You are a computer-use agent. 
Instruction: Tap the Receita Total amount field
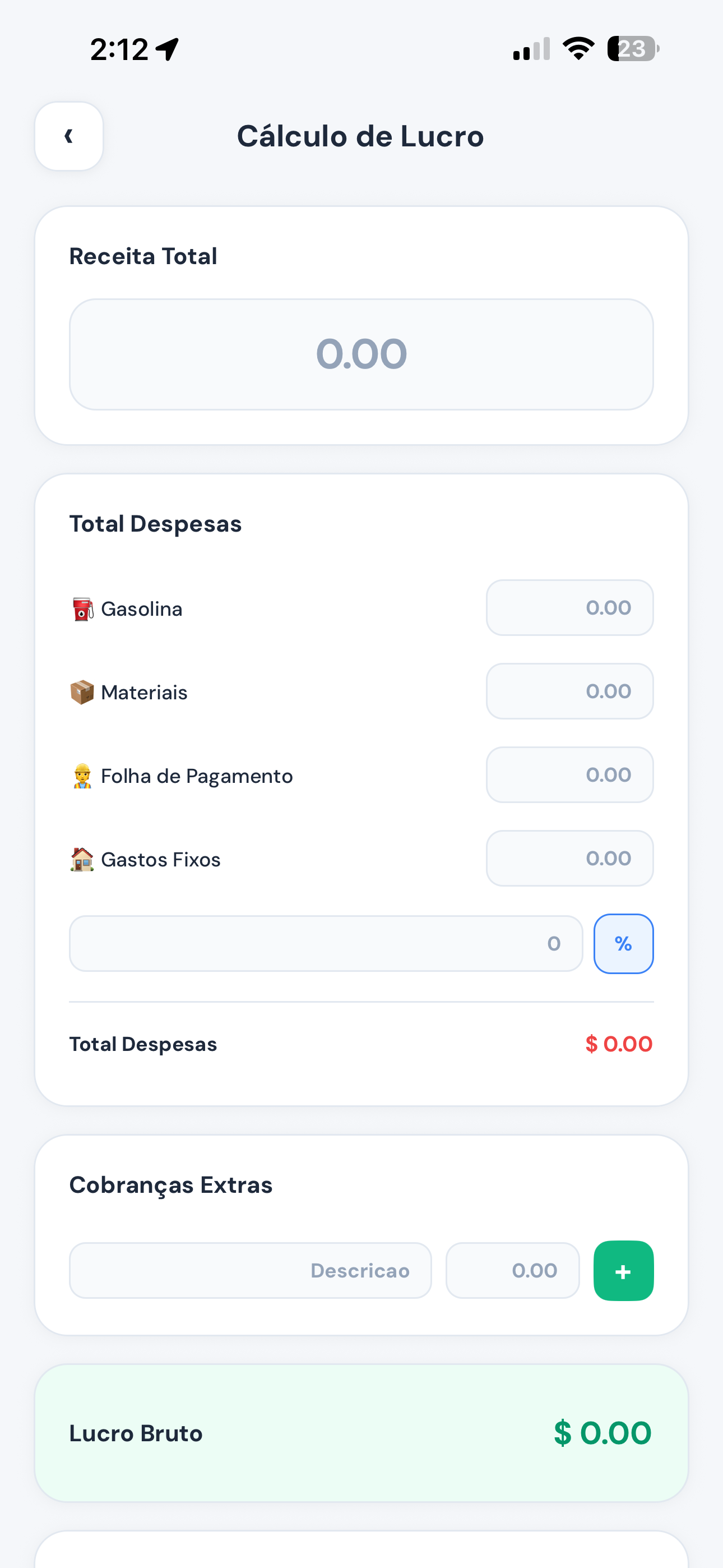(x=361, y=354)
